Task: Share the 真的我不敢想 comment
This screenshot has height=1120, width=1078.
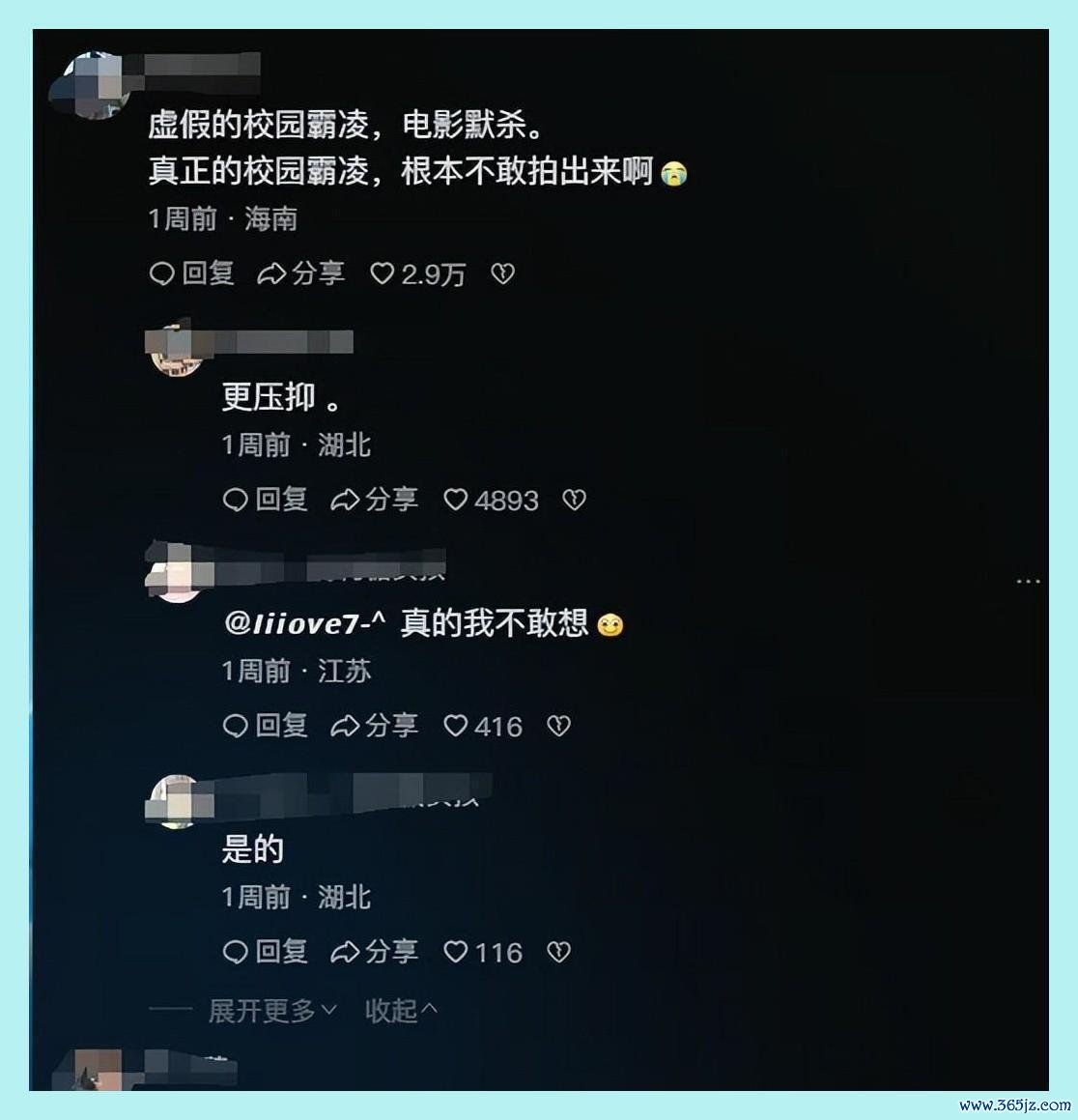Action: pyautogui.click(x=374, y=726)
